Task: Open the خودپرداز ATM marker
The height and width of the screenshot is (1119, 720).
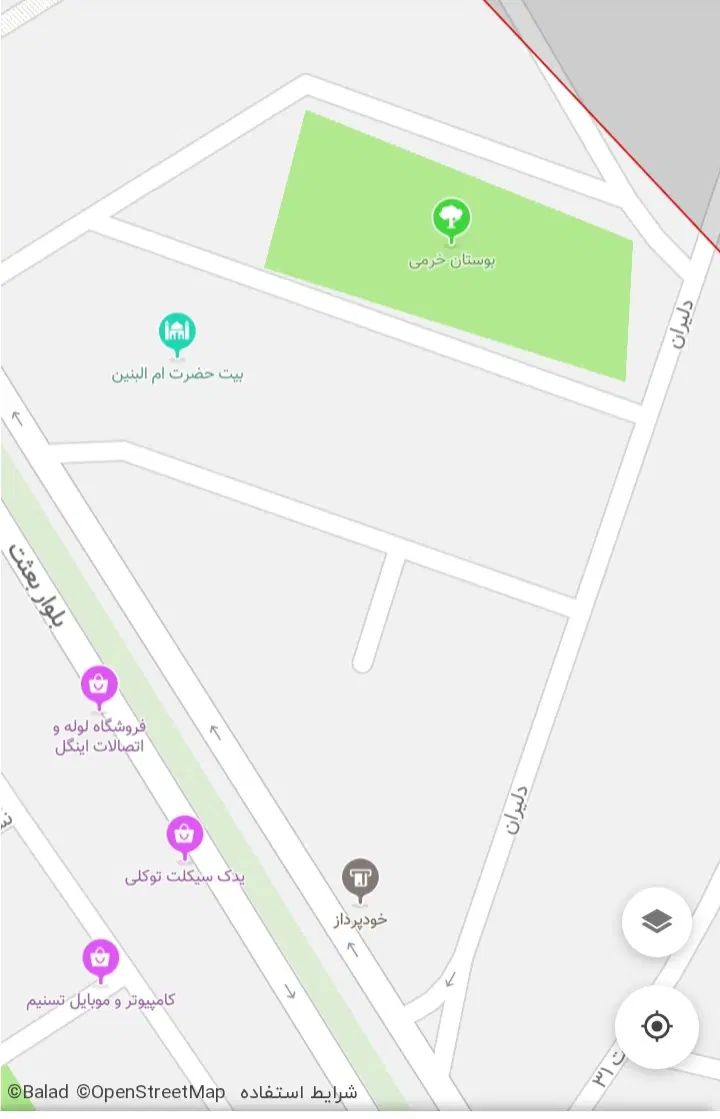Action: (x=360, y=878)
